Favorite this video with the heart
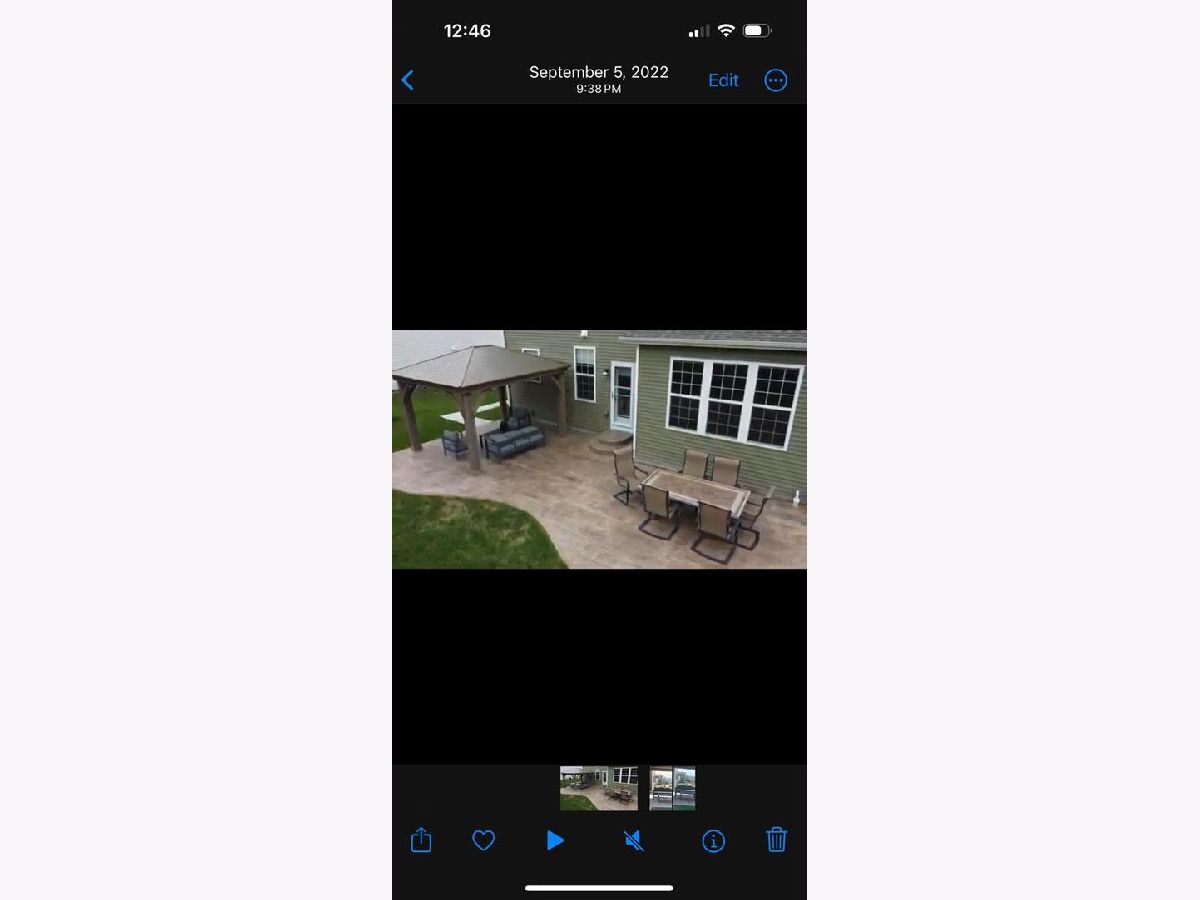Screen dimensions: 1200x900 click(x=484, y=840)
